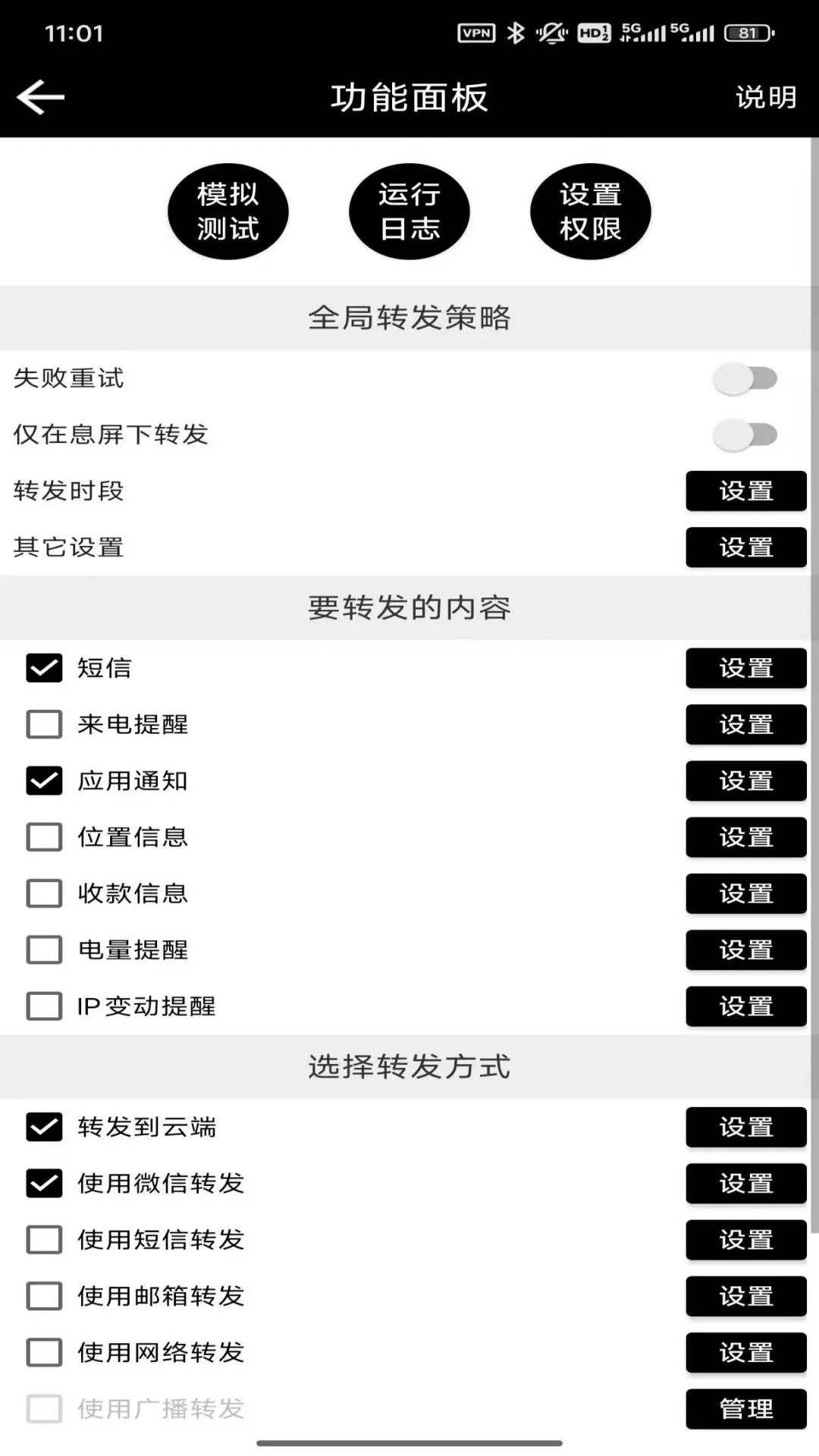Tap the 模拟测试 simulation test icon
This screenshot has height=1456, width=819.
point(227,212)
